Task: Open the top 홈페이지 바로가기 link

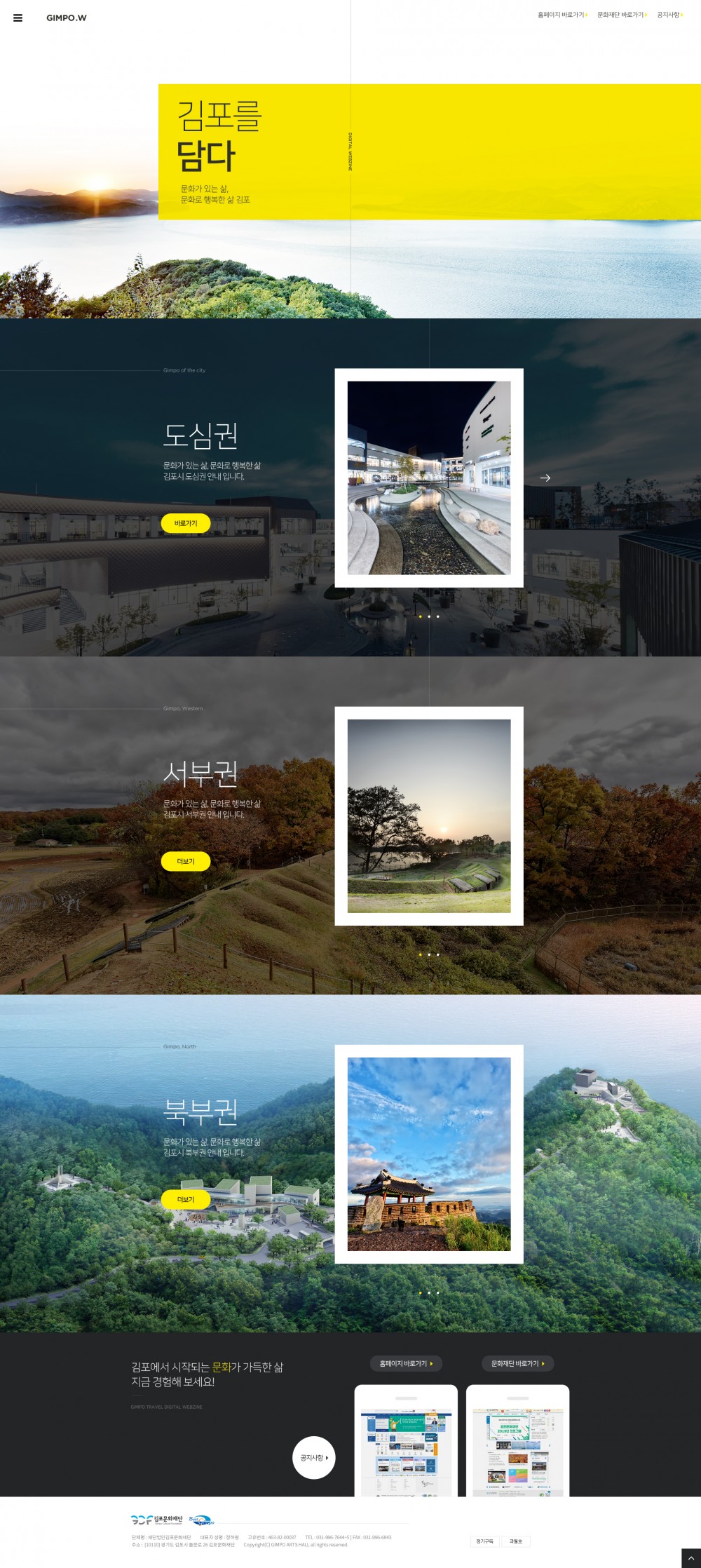Action: [x=562, y=15]
